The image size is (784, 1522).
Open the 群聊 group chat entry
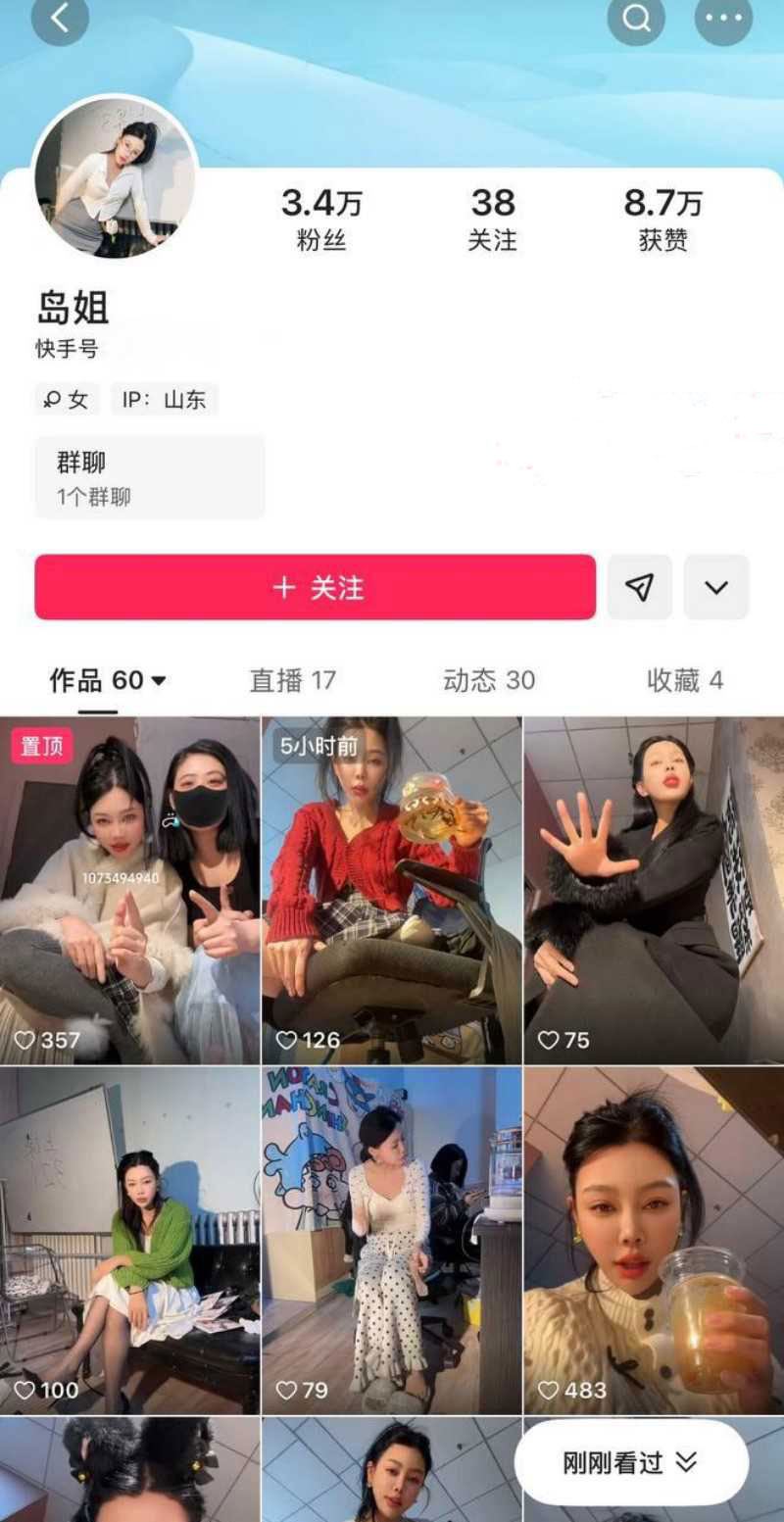[149, 476]
